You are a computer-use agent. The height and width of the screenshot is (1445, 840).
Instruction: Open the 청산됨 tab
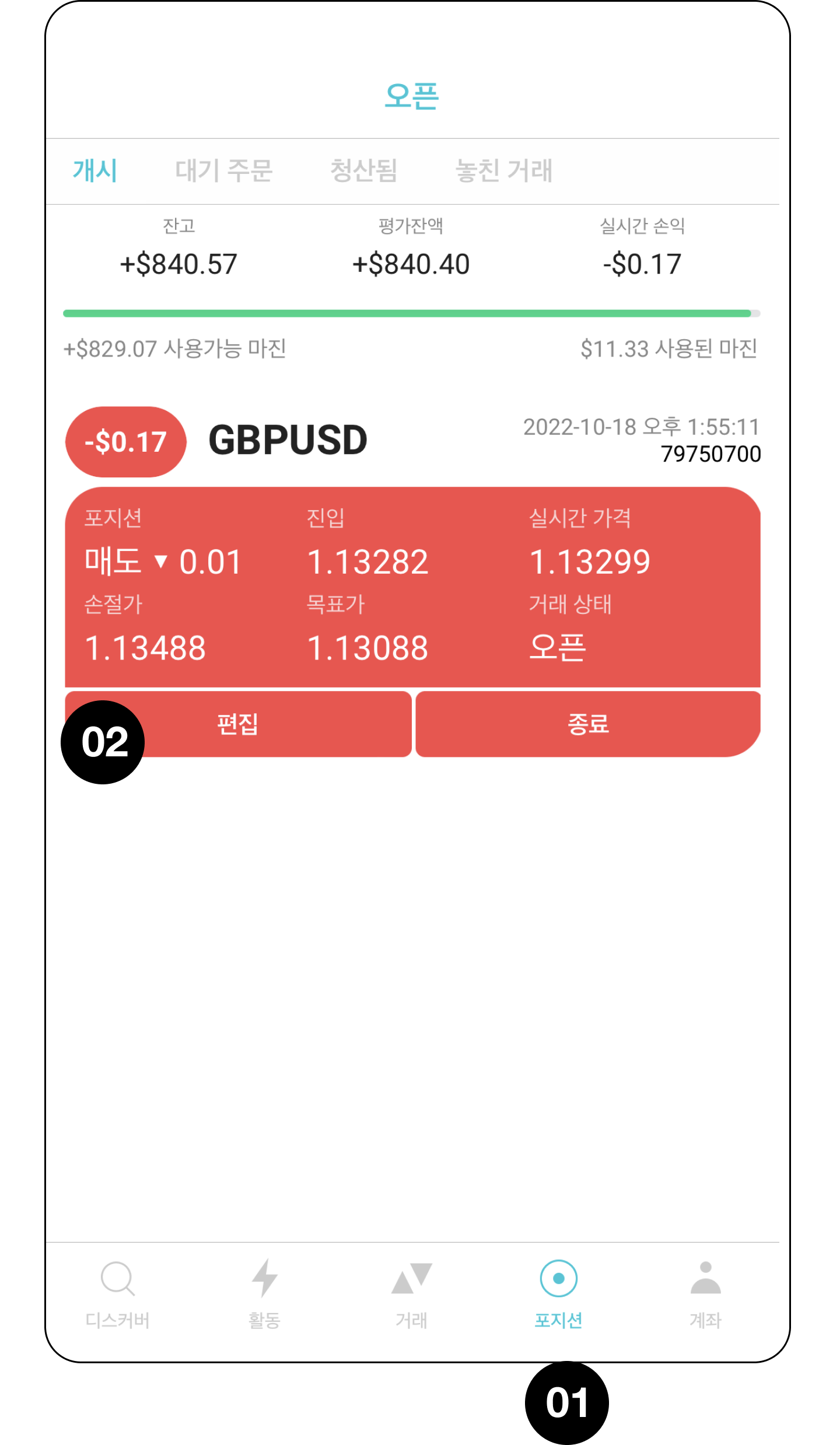coord(363,171)
